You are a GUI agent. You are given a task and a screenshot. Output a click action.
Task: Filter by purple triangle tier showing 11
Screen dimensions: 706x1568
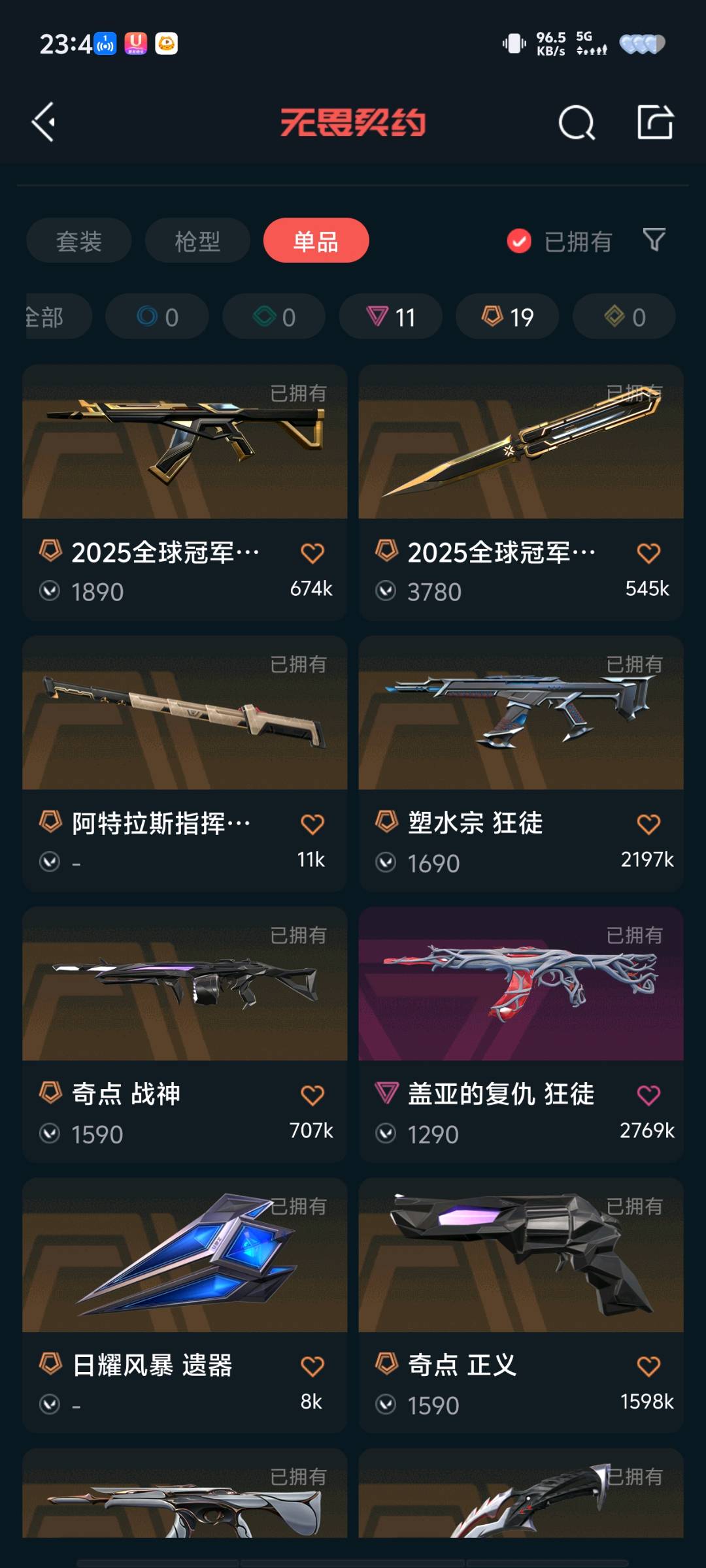(390, 317)
